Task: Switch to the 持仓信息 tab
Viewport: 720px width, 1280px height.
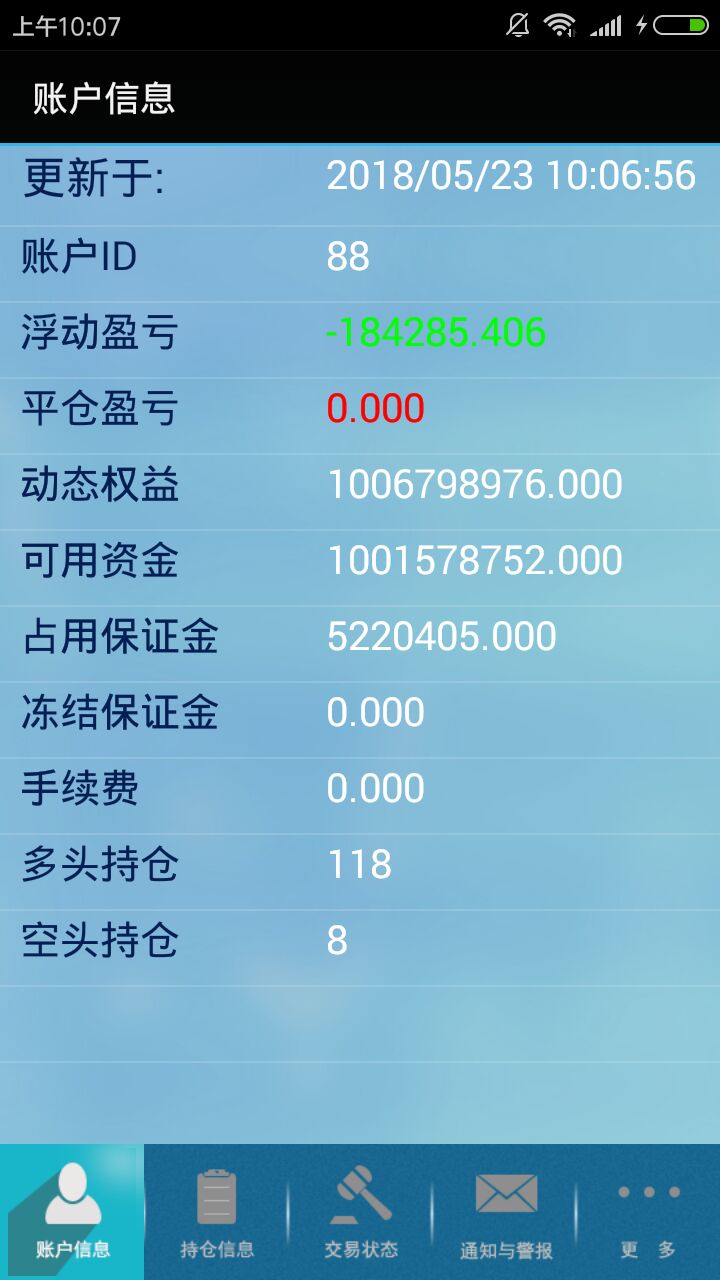Action: [216, 1212]
